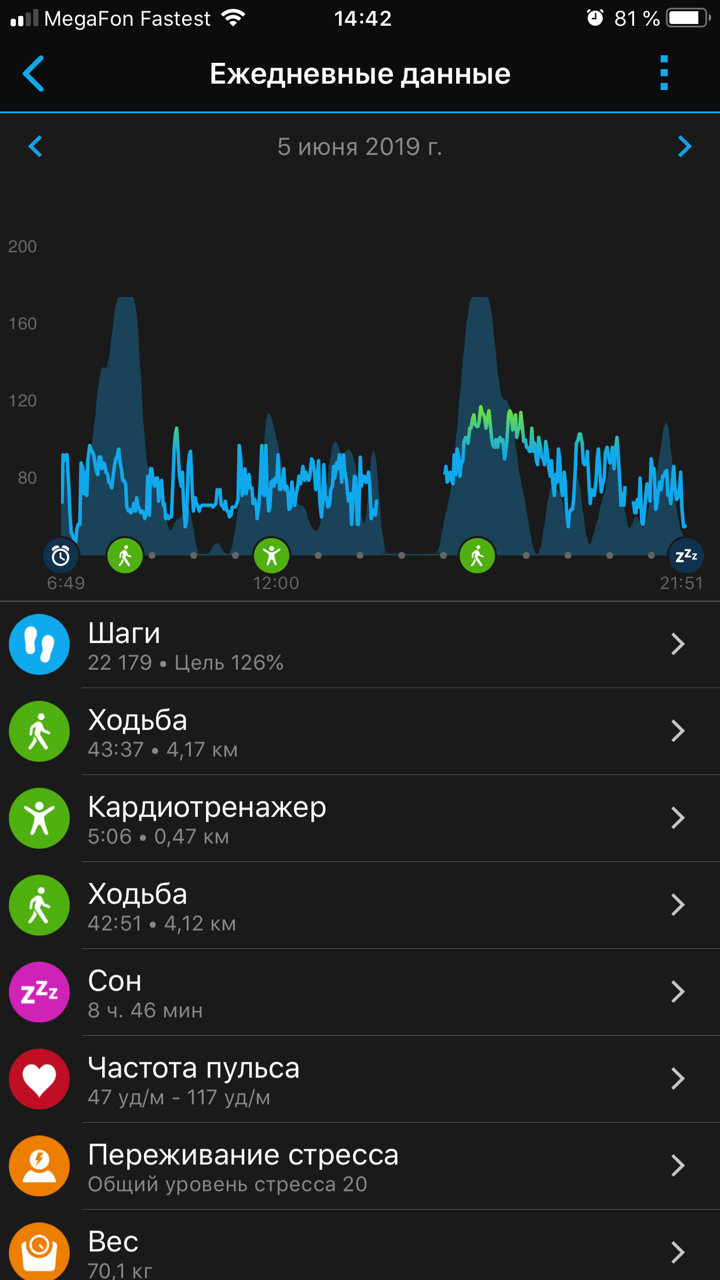Open the Ходьба walk of 42:51
Image resolution: width=720 pixels, height=1280 pixels.
[360, 906]
